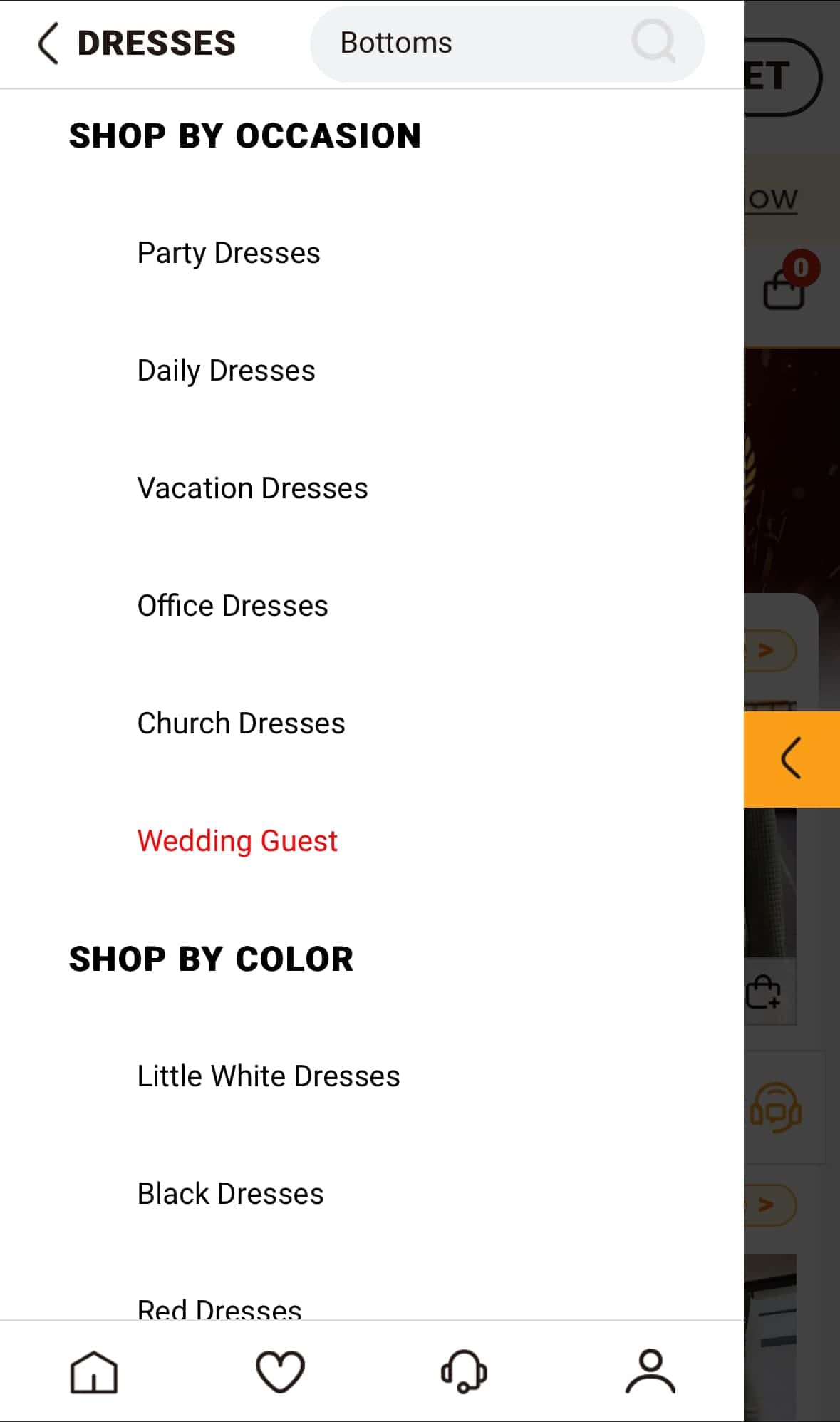Go to the home tab

click(94, 1371)
